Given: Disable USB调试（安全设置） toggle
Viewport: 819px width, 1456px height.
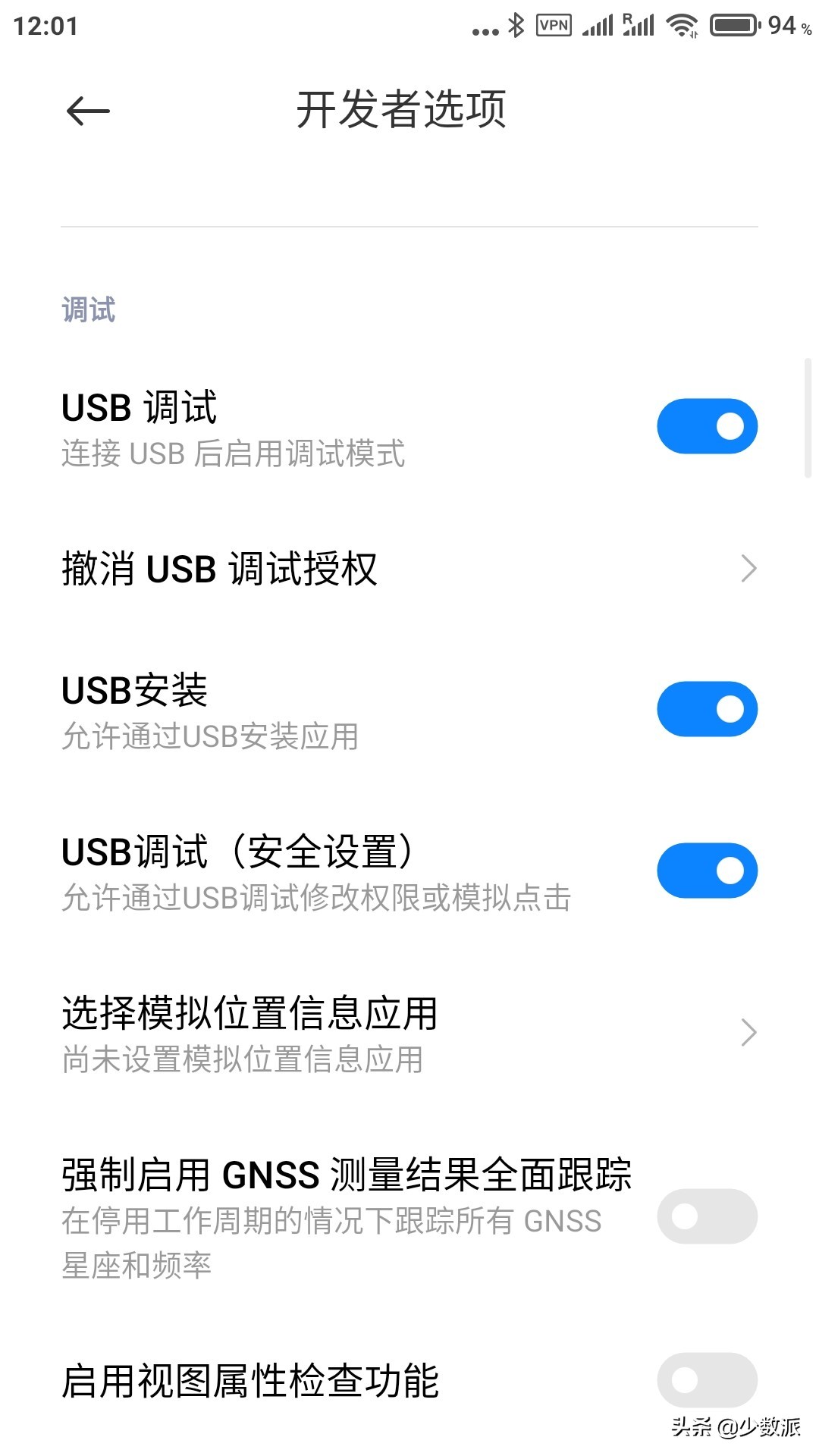Looking at the screenshot, I should point(706,871).
